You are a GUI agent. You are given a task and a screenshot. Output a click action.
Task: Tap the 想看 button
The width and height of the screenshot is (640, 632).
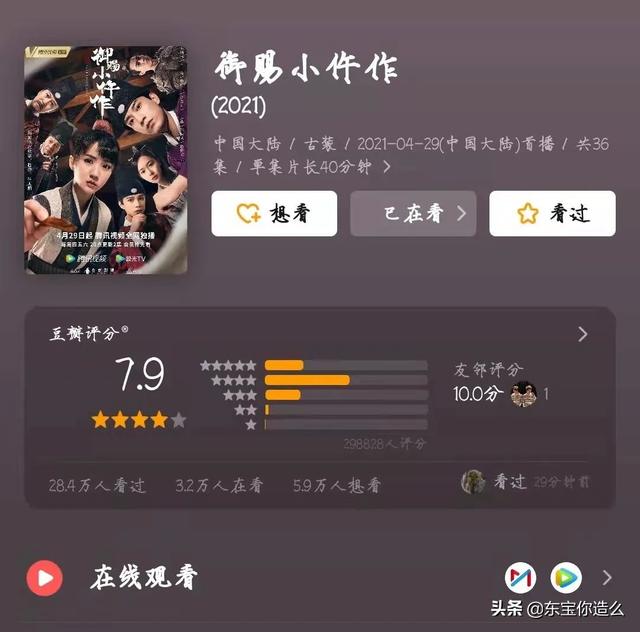pos(274,213)
